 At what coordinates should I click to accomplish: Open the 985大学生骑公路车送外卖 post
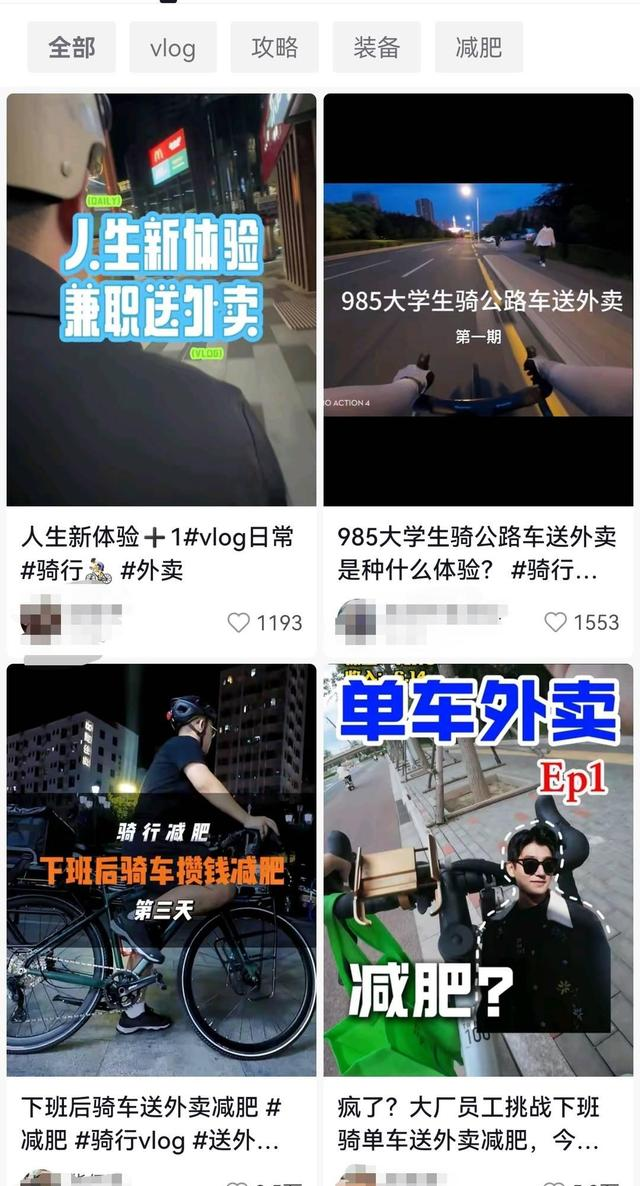(x=478, y=300)
